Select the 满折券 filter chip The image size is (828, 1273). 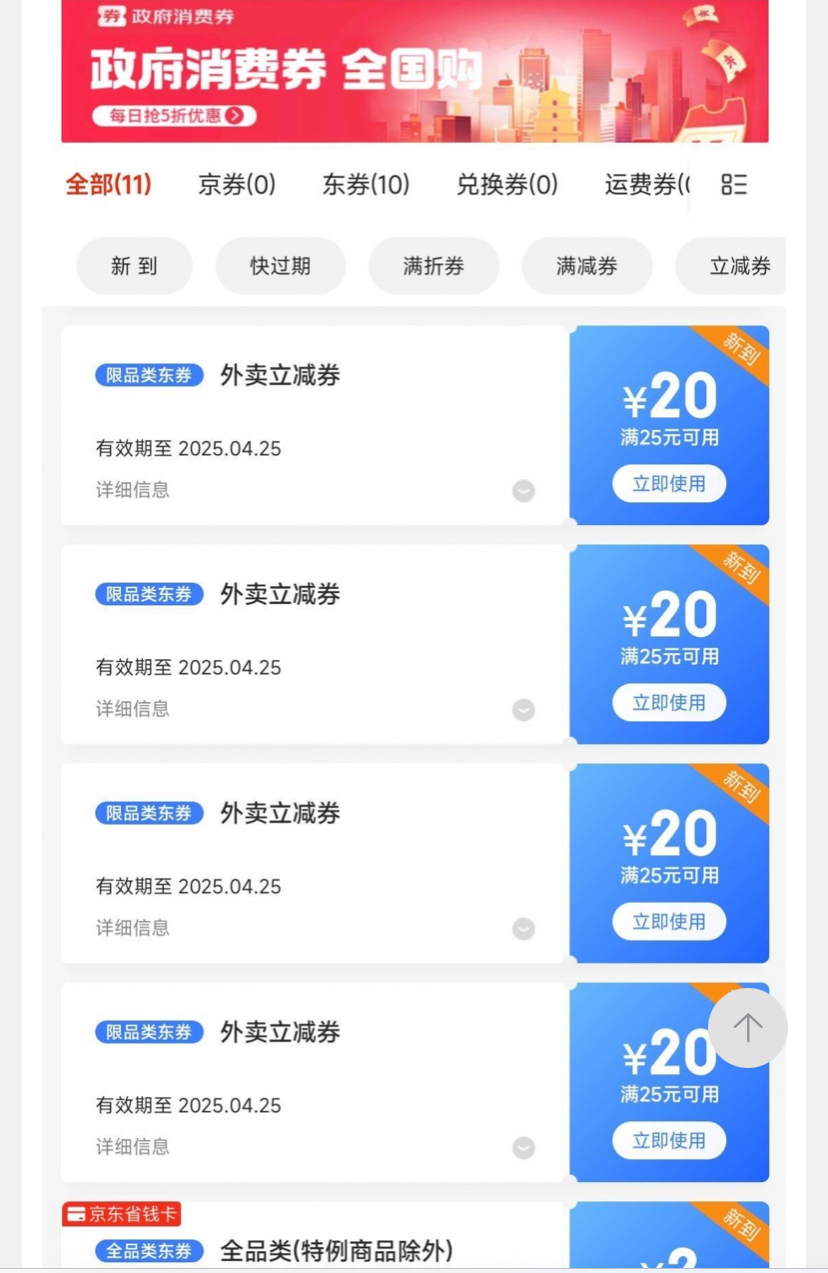tap(434, 266)
